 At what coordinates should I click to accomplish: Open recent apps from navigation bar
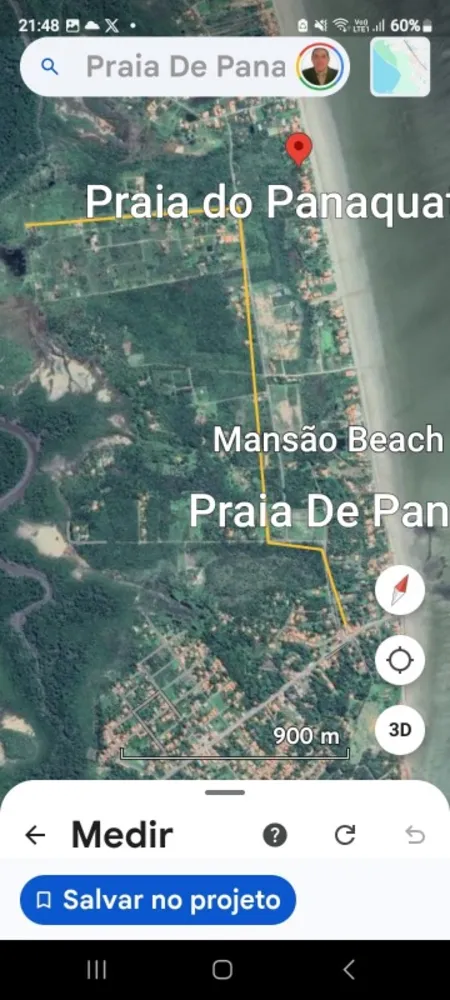tap(96, 970)
